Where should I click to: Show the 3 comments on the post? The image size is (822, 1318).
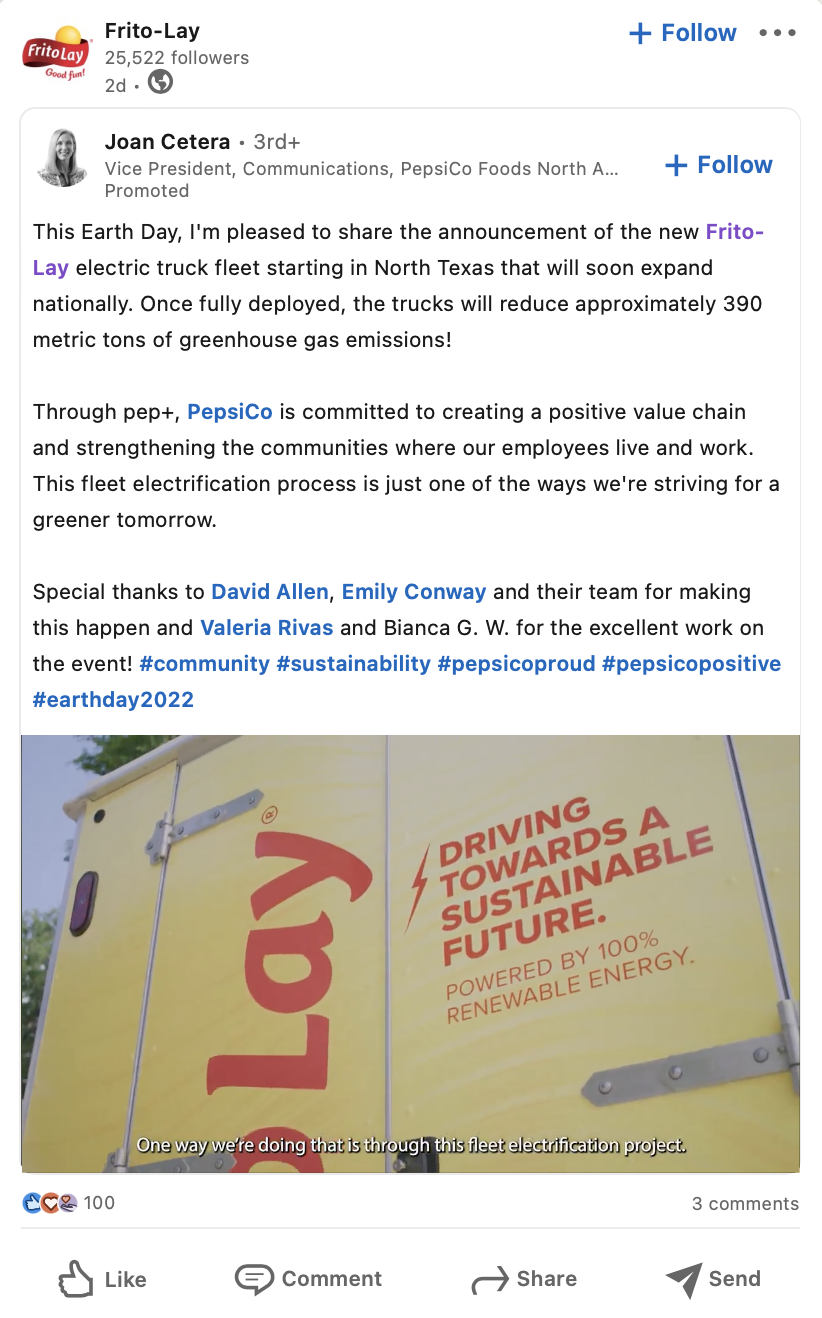click(x=743, y=1203)
